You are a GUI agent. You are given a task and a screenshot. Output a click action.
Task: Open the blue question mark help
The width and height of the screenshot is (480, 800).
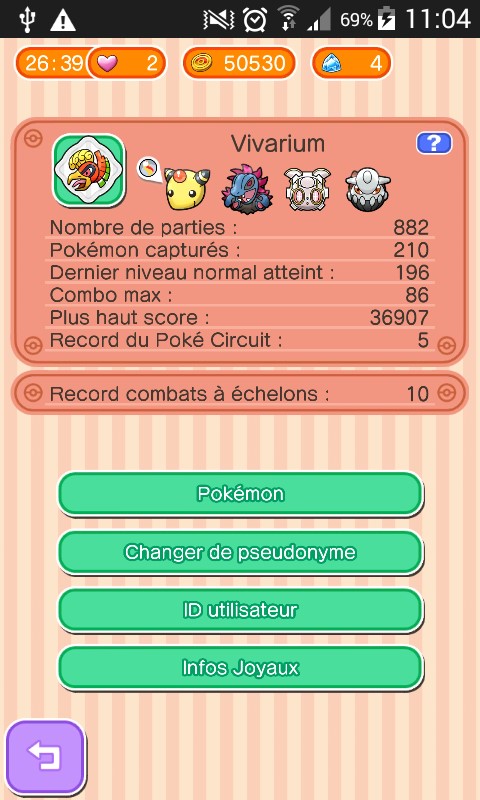pos(434,143)
